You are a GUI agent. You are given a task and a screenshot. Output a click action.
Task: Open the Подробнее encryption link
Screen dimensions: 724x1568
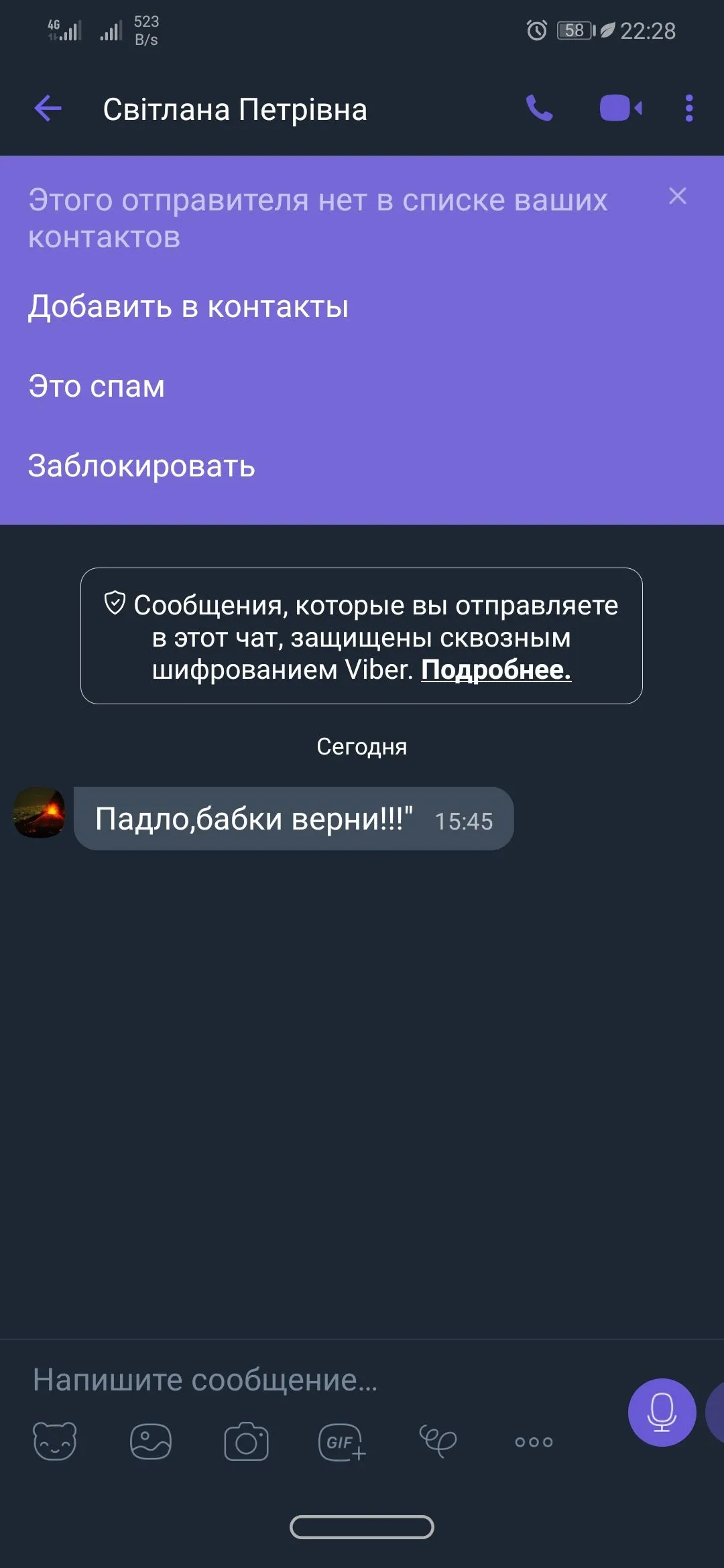[495, 669]
